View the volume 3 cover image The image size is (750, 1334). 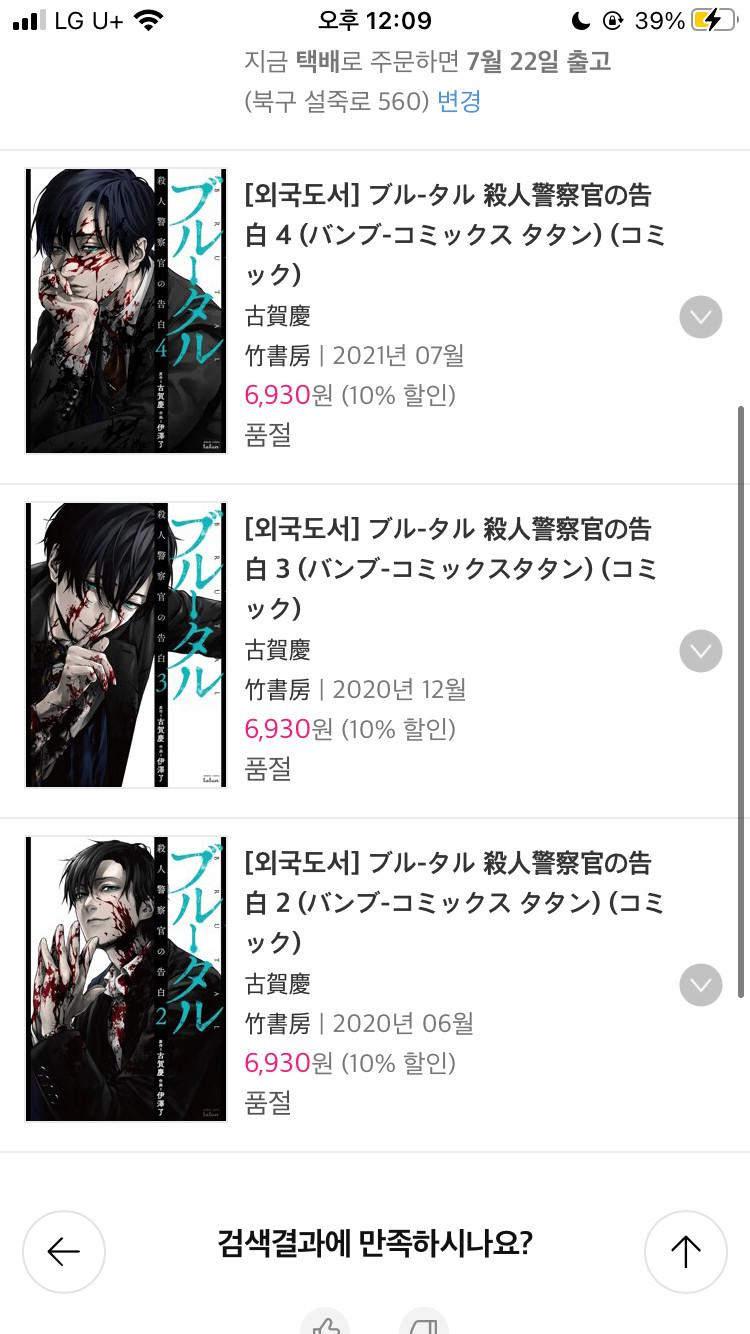coord(126,645)
